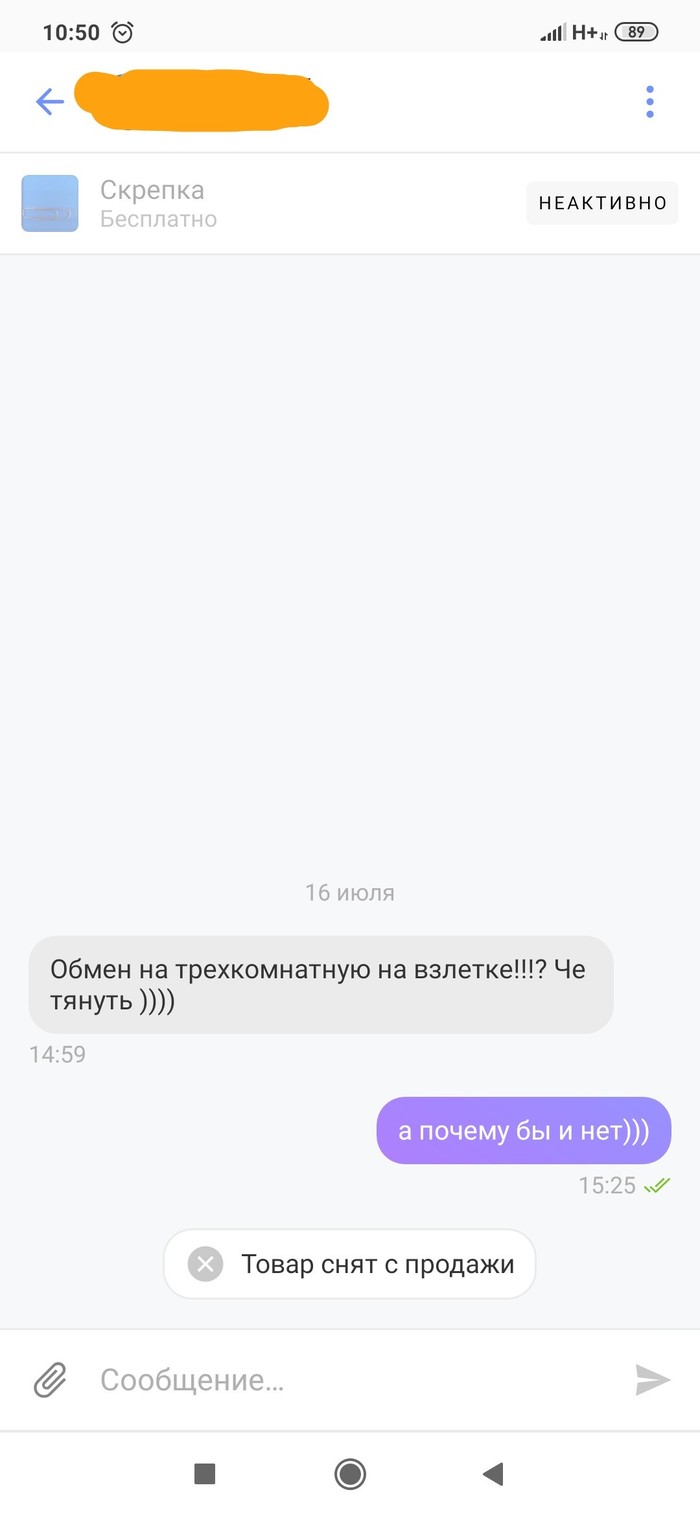The height and width of the screenshot is (1516, 700).
Task: Open the three-dot overflow menu
Action: tap(650, 102)
